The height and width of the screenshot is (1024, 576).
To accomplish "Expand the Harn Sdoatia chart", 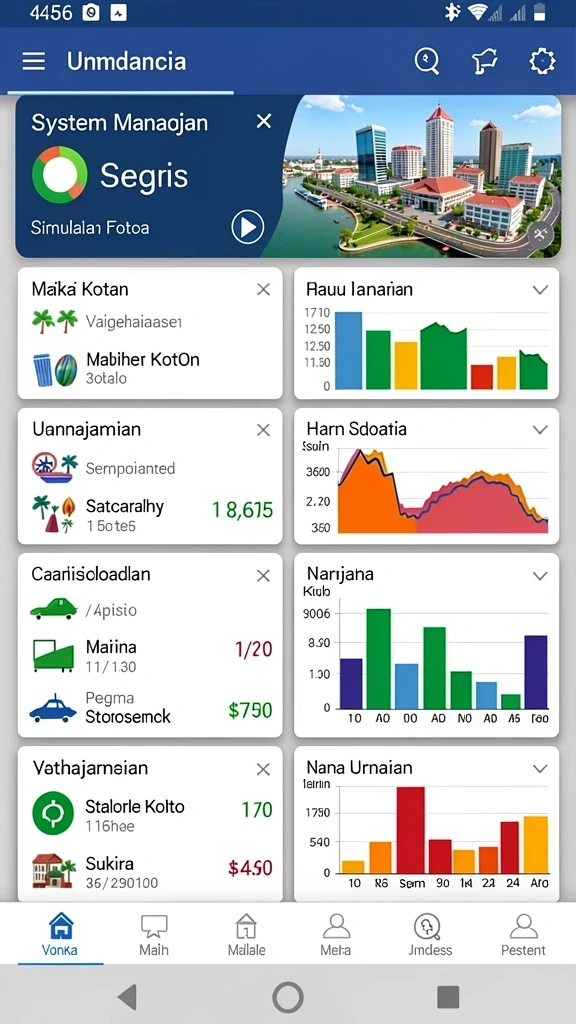I will tap(540, 430).
